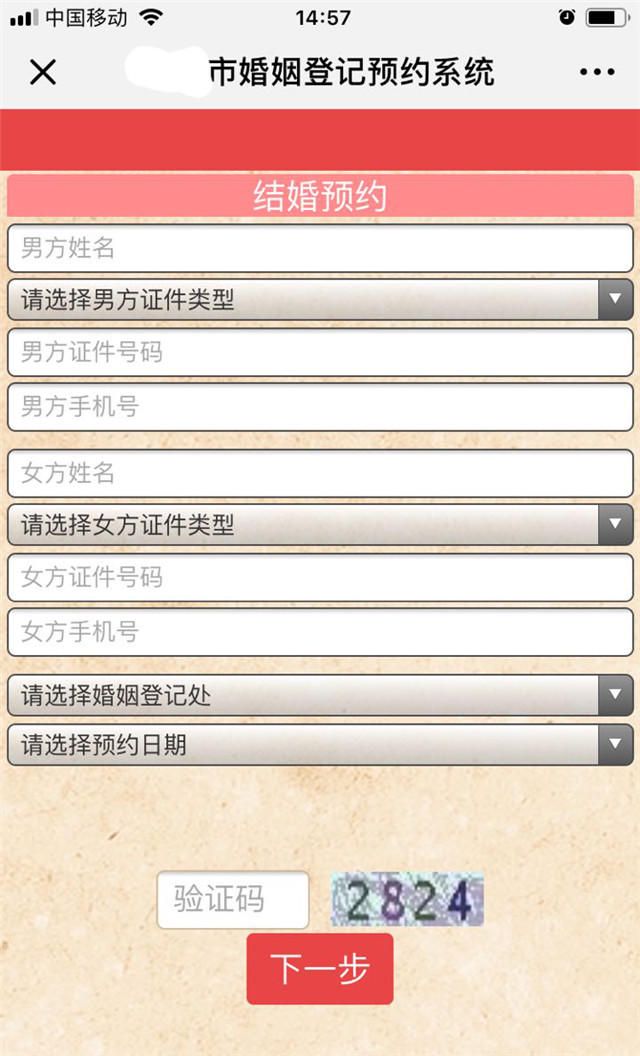This screenshot has height=1056, width=640.
Task: Focus the 女方证件号码 field
Action: (x=320, y=577)
